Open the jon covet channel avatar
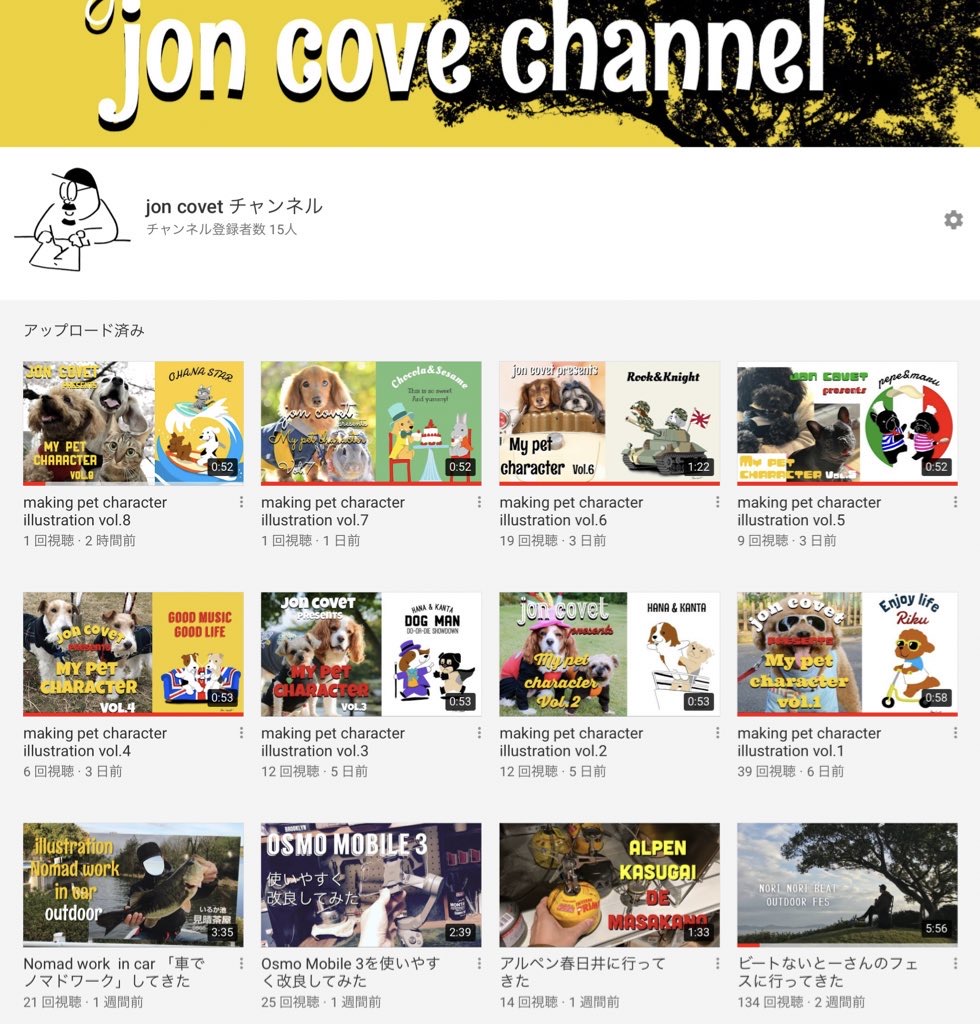The width and height of the screenshot is (980, 1024). click(72, 220)
